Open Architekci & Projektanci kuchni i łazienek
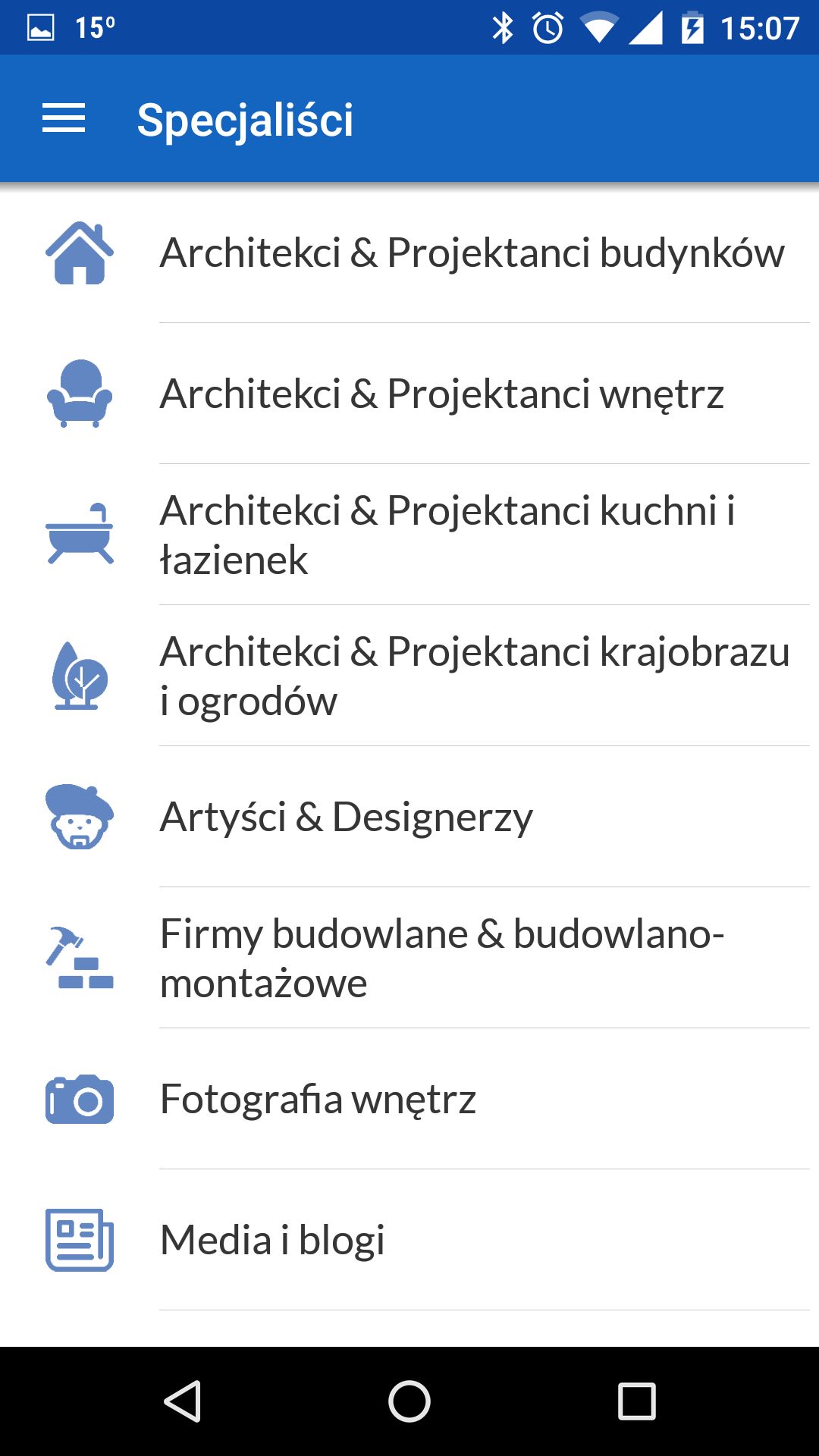The height and width of the screenshot is (1456, 819). coord(409,535)
